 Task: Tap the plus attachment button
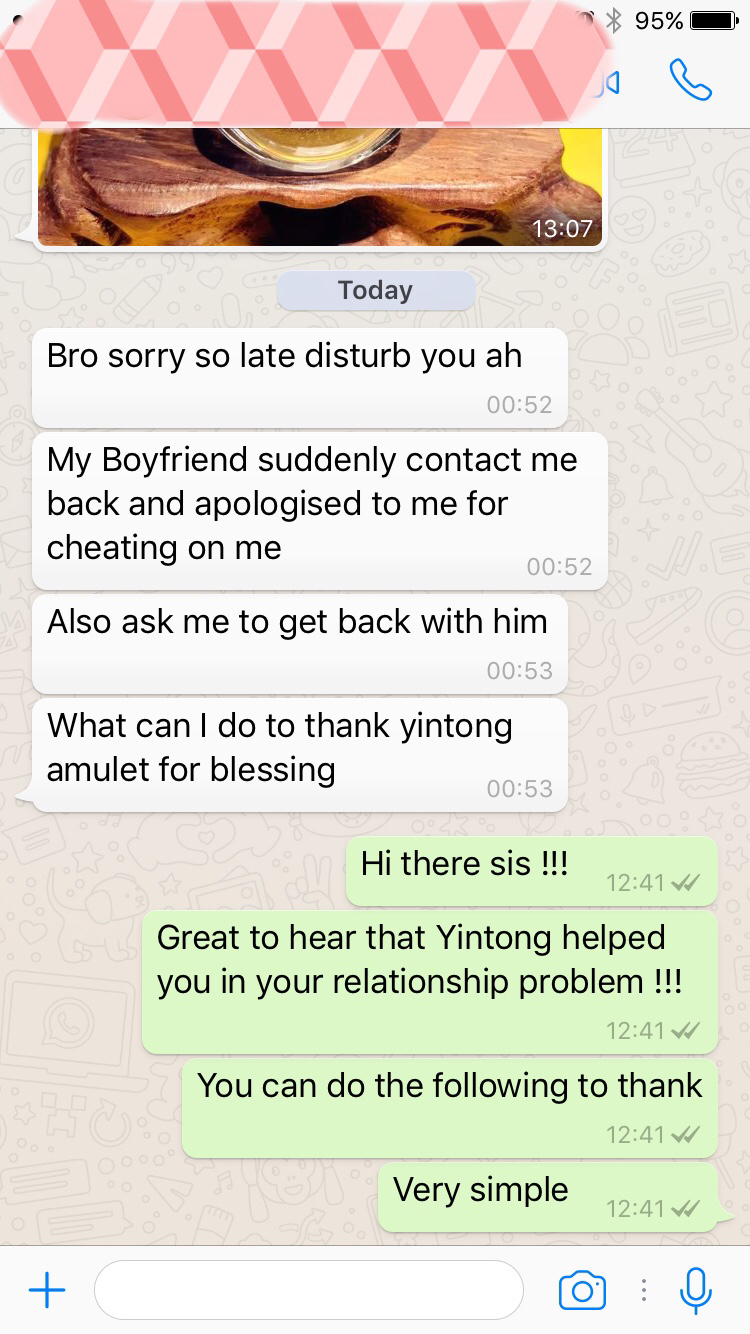tap(46, 1290)
